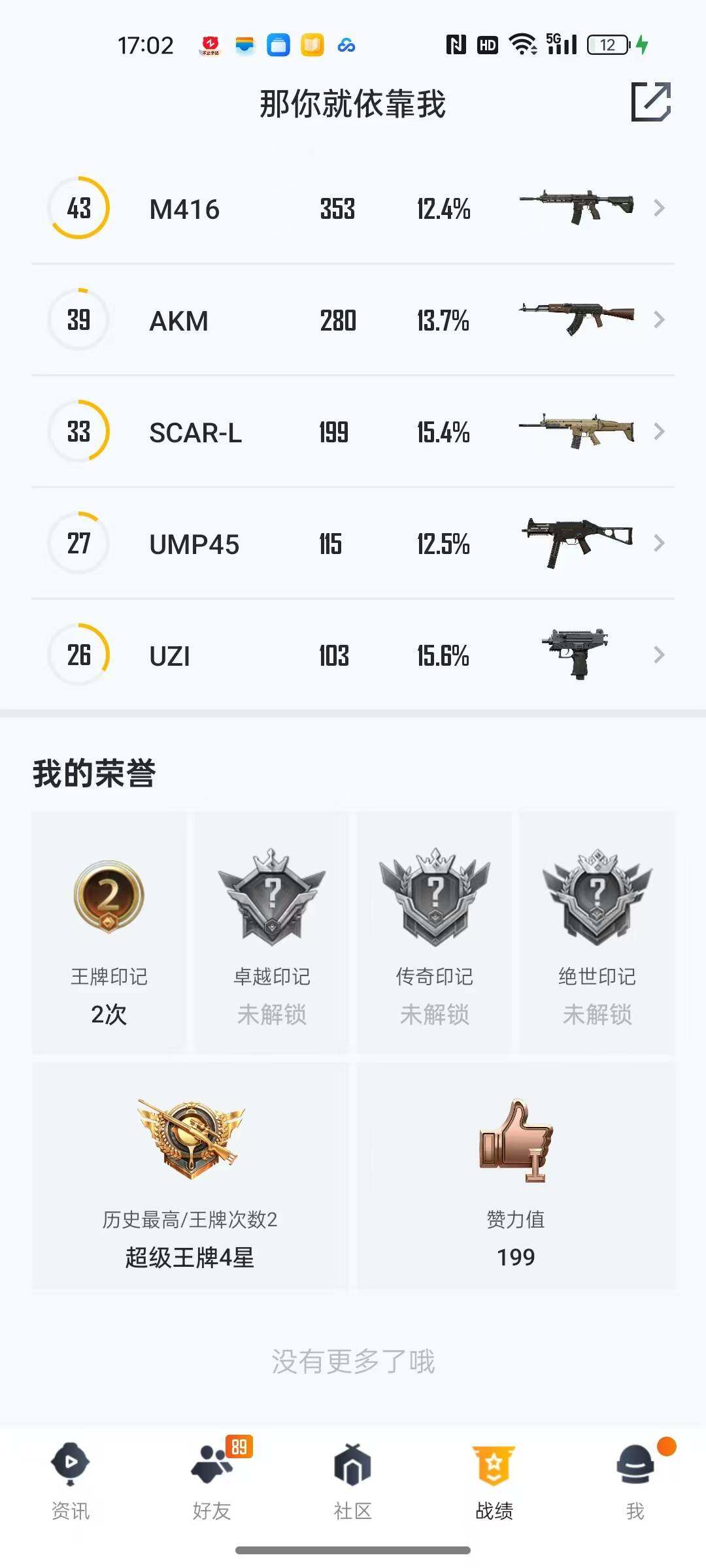
Task: Expand the AKM weapon row details
Action: point(659,320)
